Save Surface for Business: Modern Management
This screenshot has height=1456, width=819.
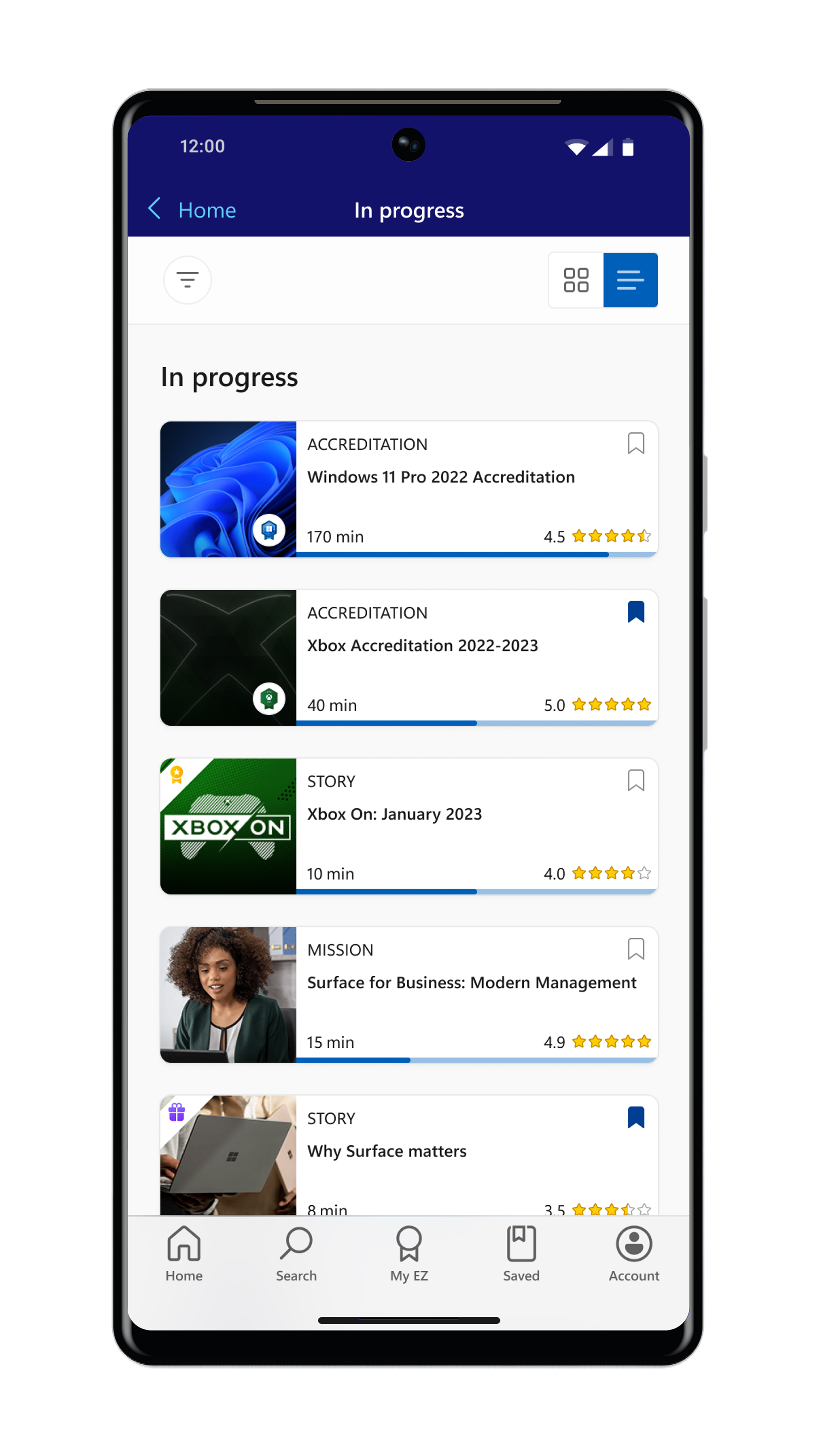pos(636,949)
